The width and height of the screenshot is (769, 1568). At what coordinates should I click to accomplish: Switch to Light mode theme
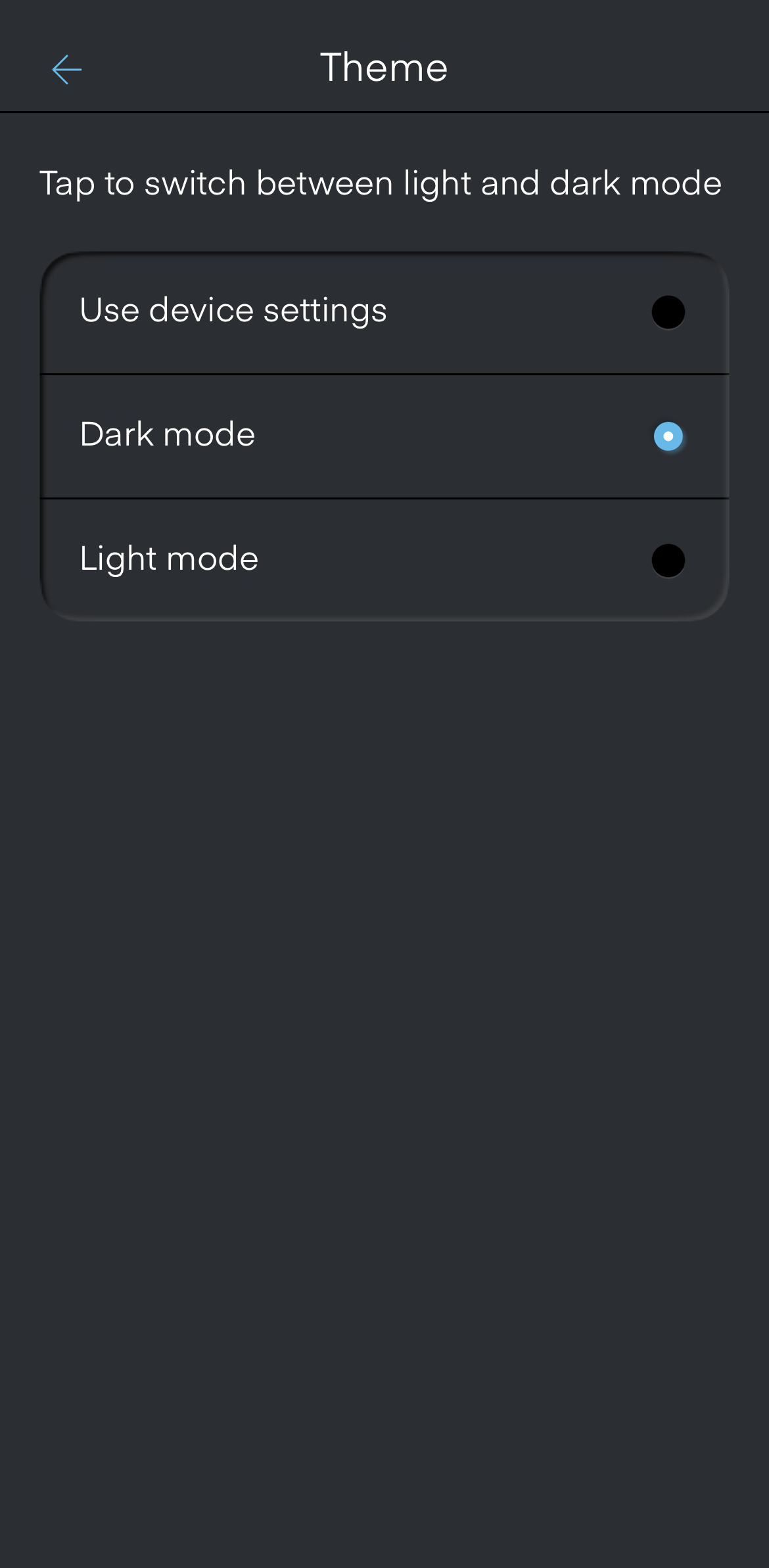(668, 561)
